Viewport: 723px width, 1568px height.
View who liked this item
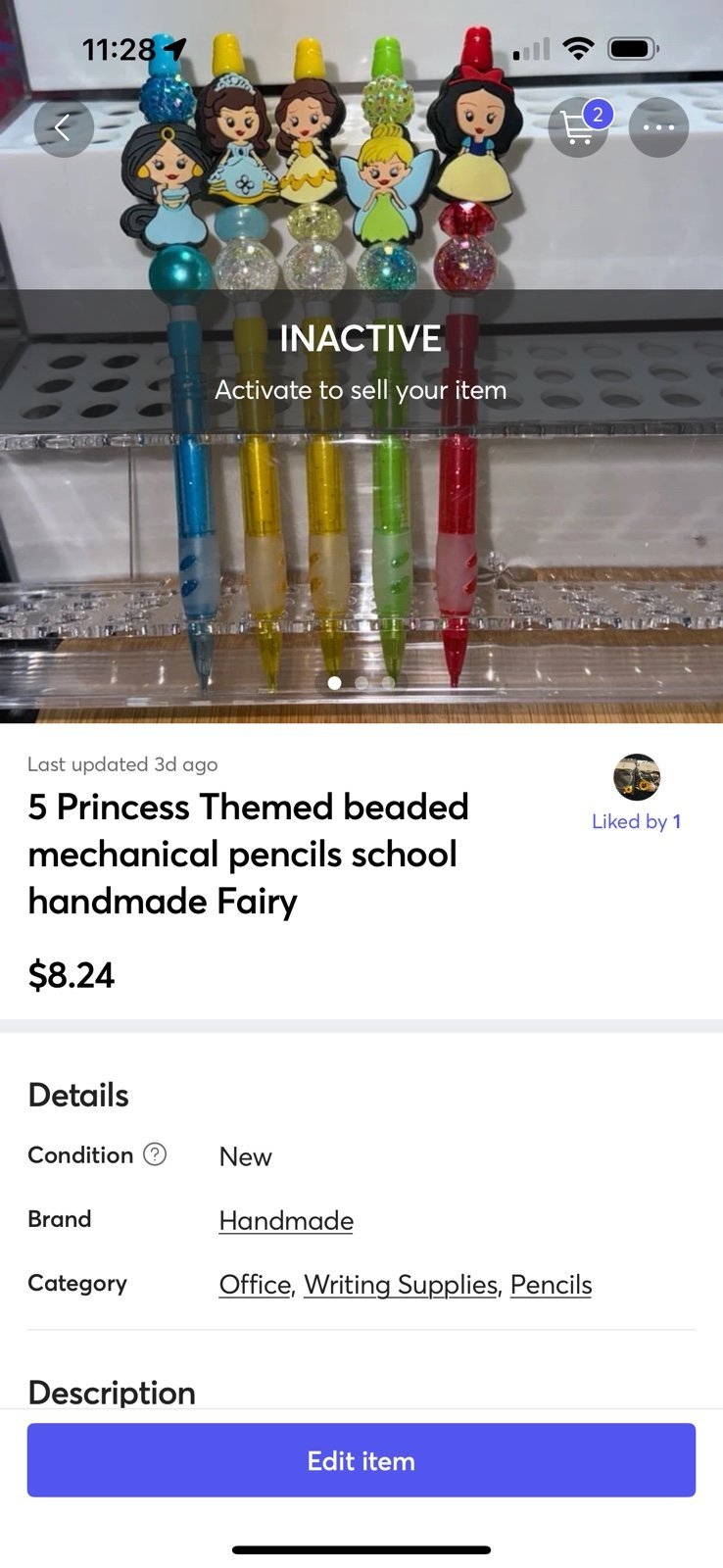pos(637,794)
